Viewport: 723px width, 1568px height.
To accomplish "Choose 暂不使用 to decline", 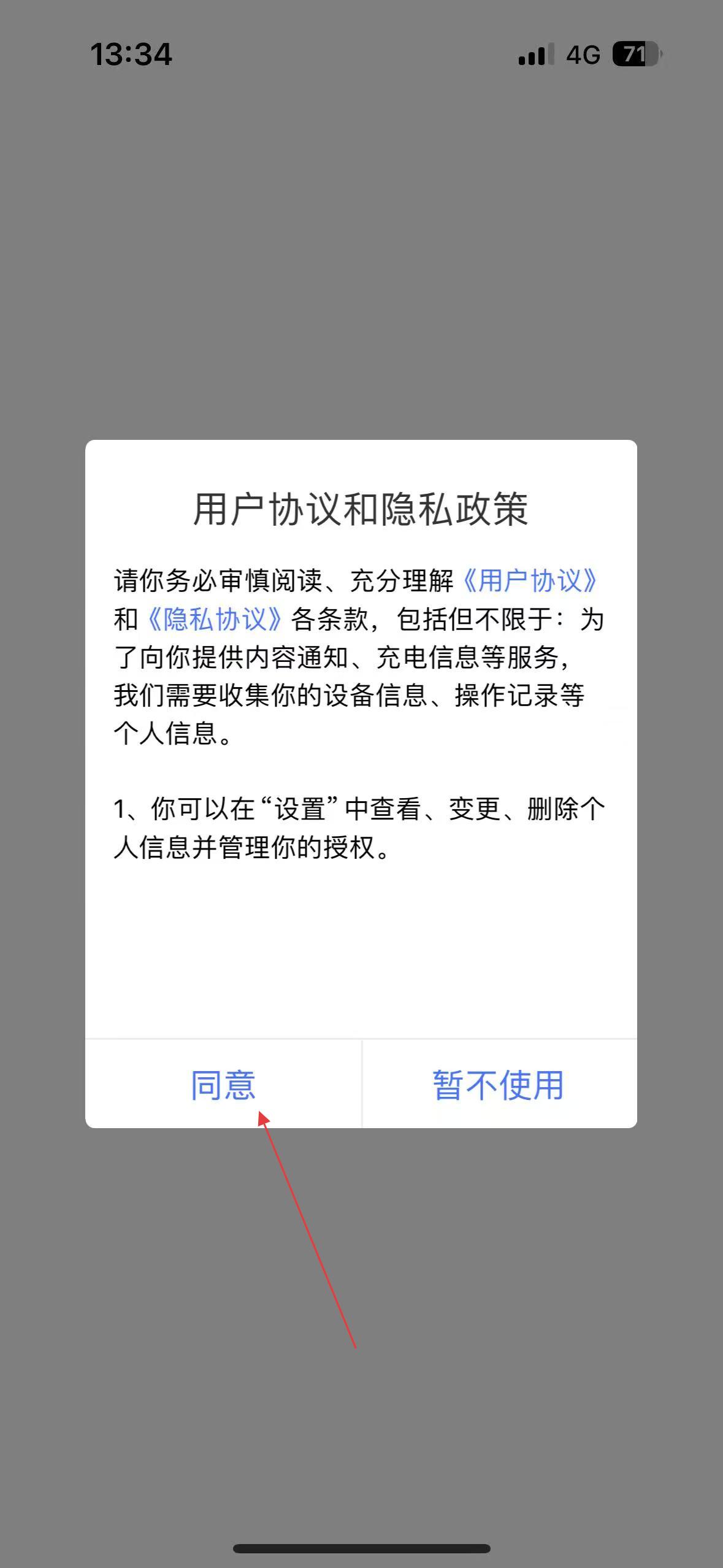I will click(x=499, y=1085).
